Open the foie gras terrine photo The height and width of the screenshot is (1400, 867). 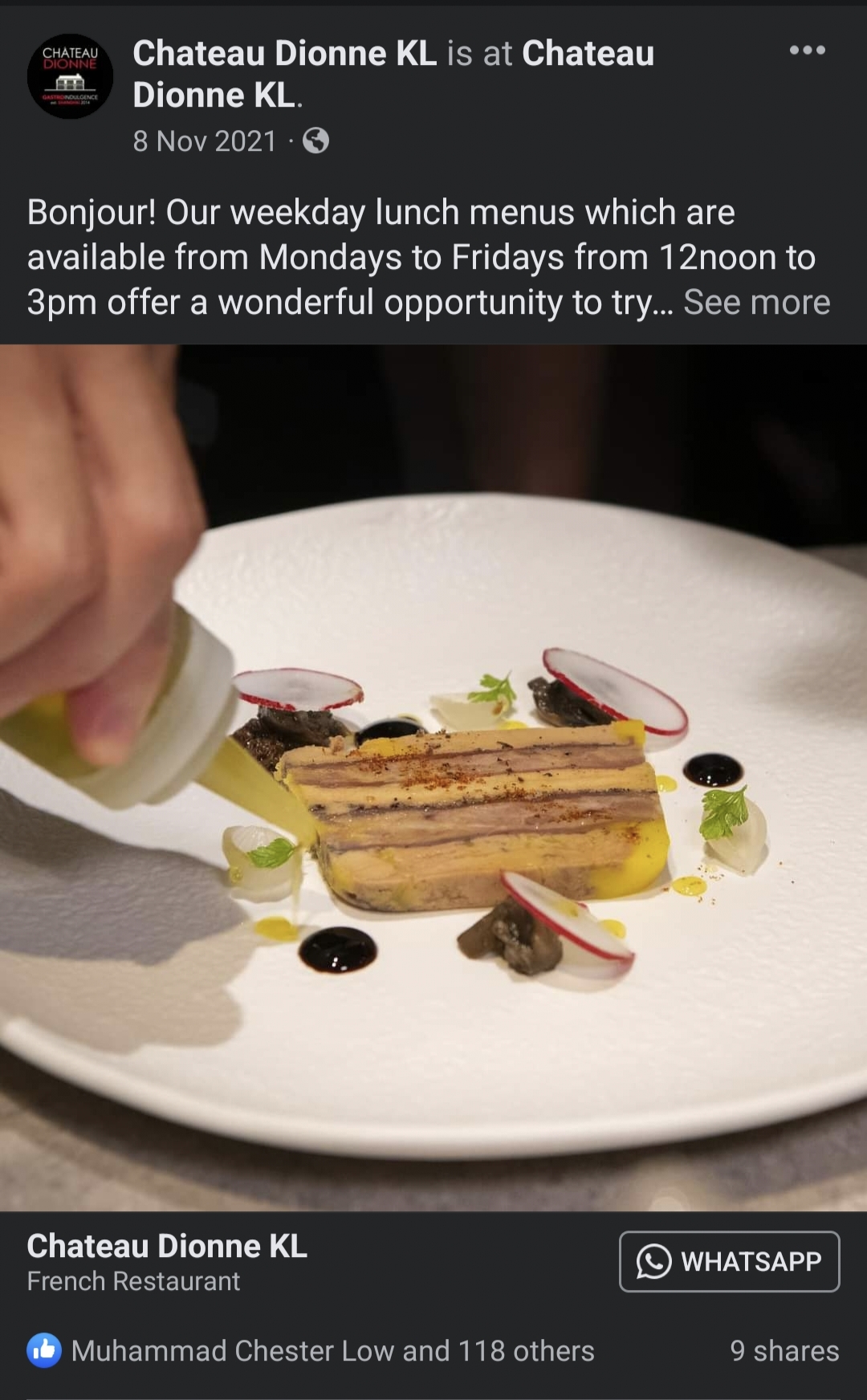click(433, 777)
